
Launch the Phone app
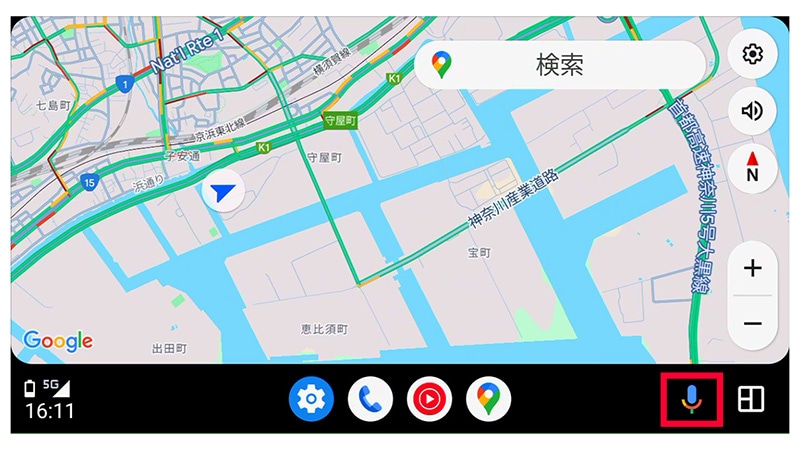[370, 399]
